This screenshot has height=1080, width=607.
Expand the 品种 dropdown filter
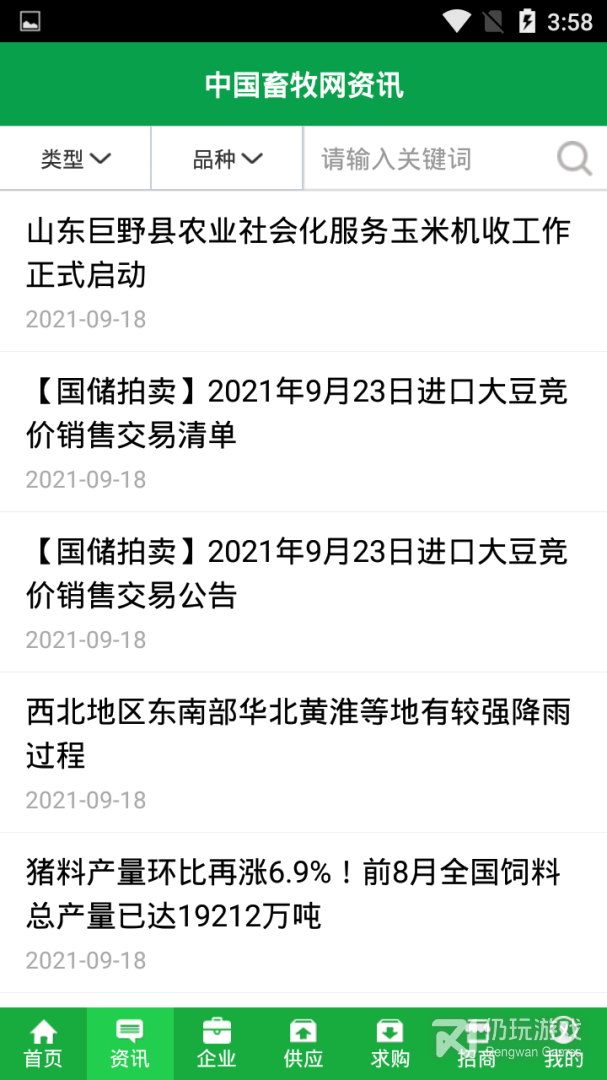pyautogui.click(x=227, y=158)
